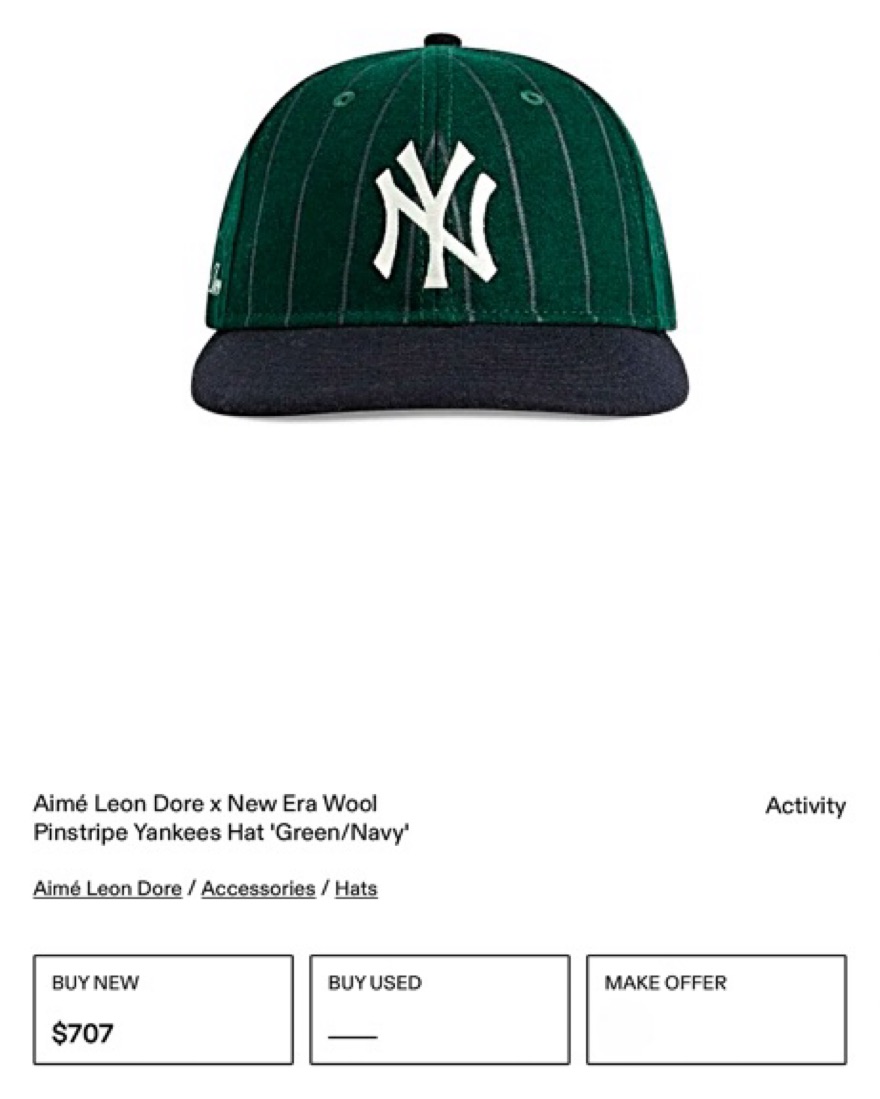View the Activity for this hat
Viewport: 880px width, 1099px height.
[x=805, y=806]
